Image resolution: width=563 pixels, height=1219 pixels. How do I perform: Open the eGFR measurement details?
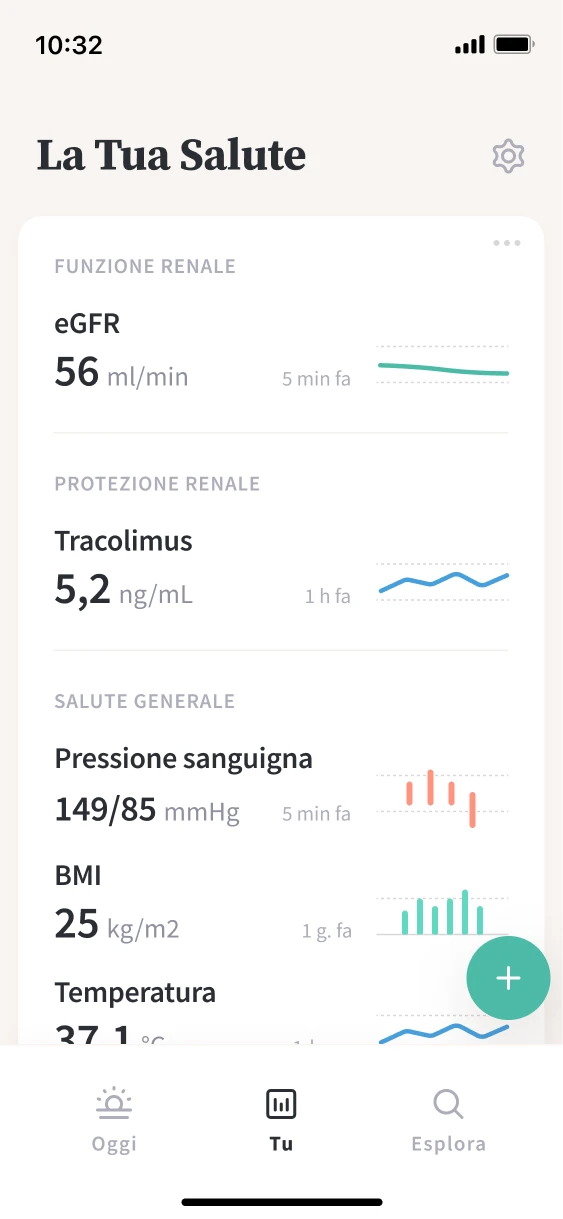(x=281, y=353)
